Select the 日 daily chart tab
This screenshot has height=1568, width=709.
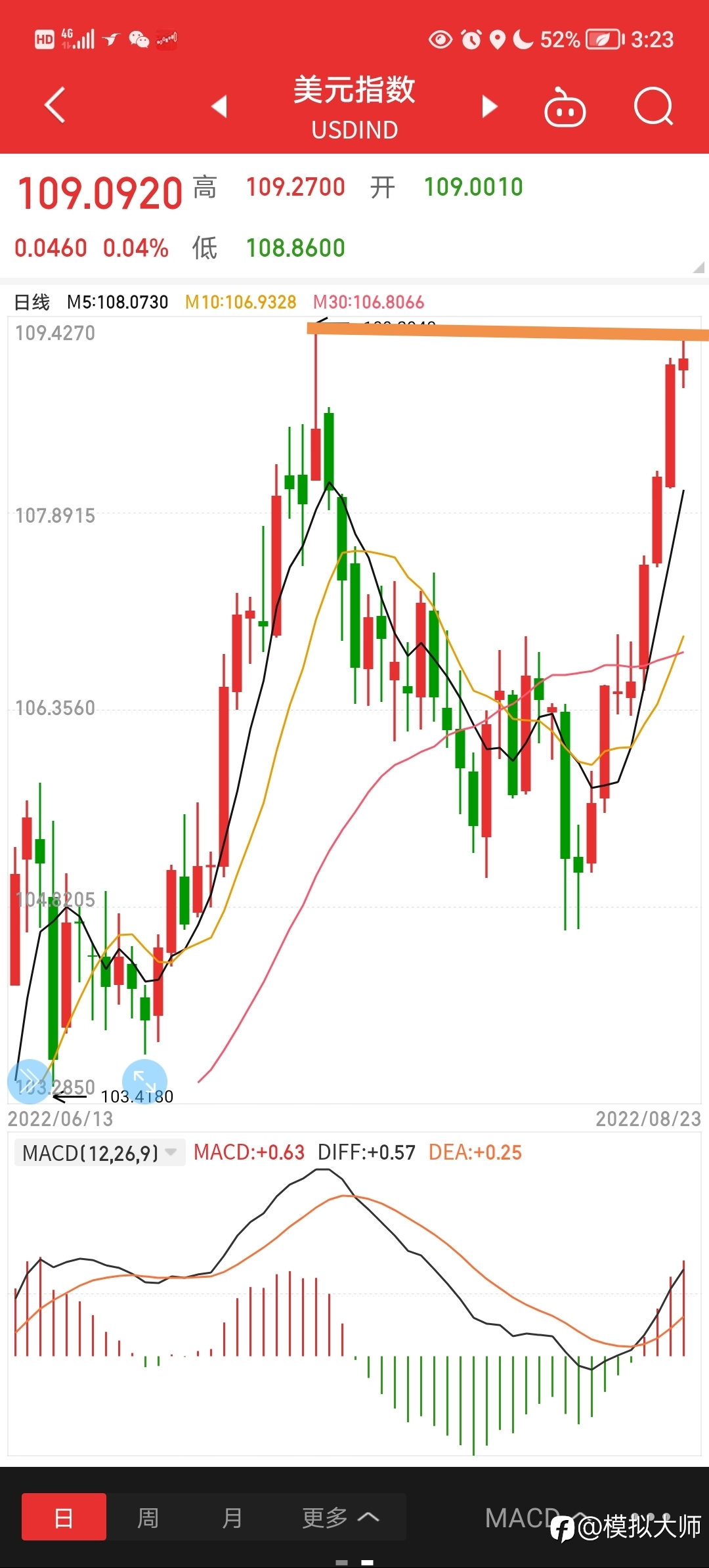[64, 1517]
